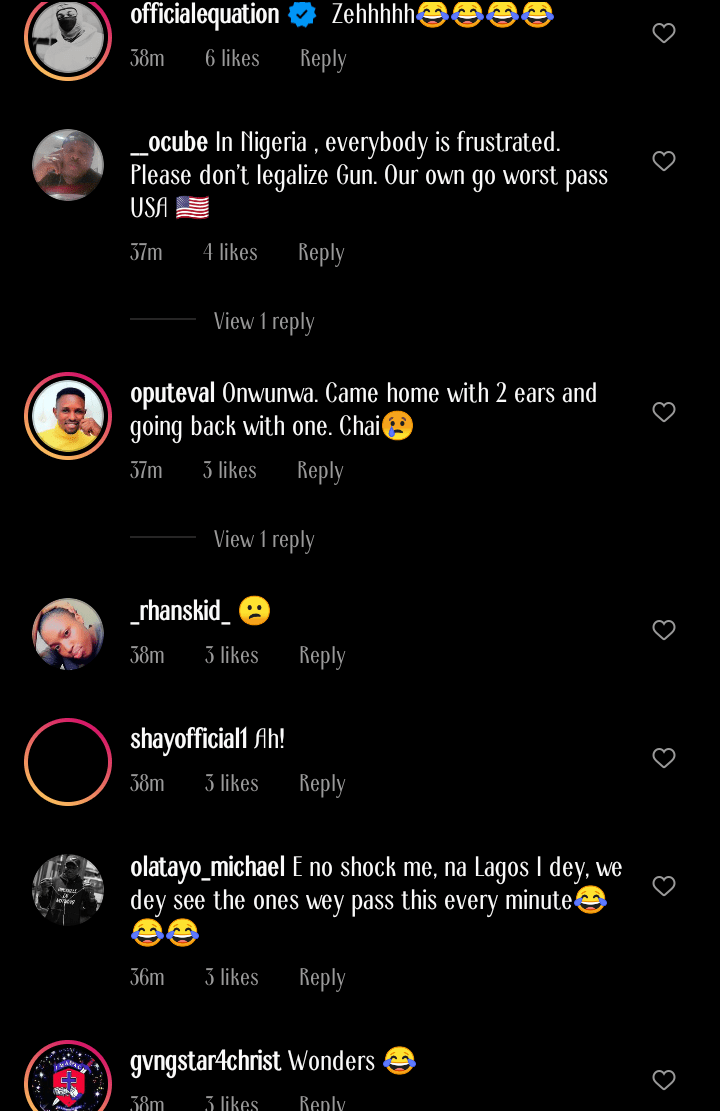Like olatayo_michael's comment

[664, 886]
